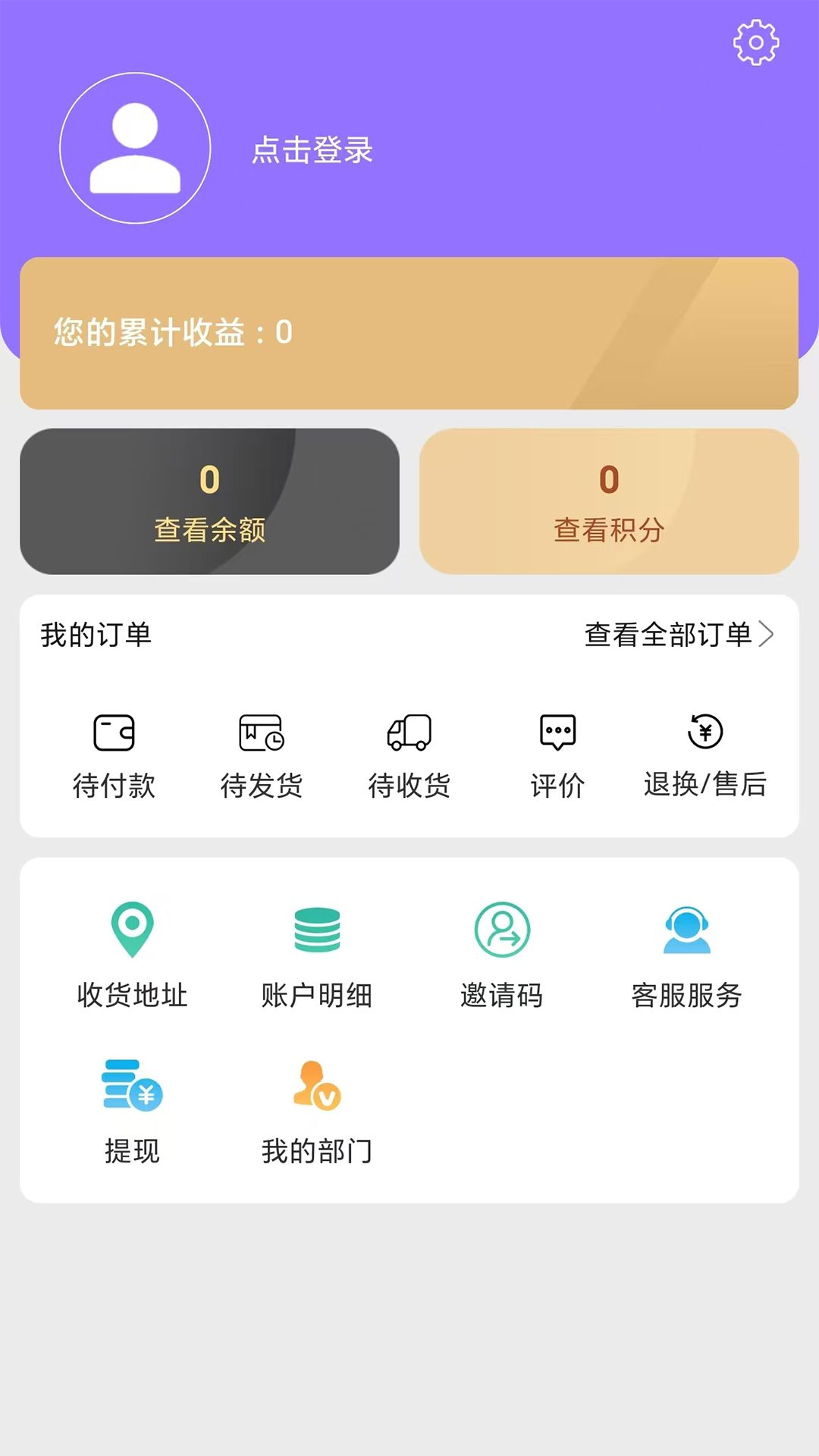Open 提现 withdrawal page

coord(133,1111)
